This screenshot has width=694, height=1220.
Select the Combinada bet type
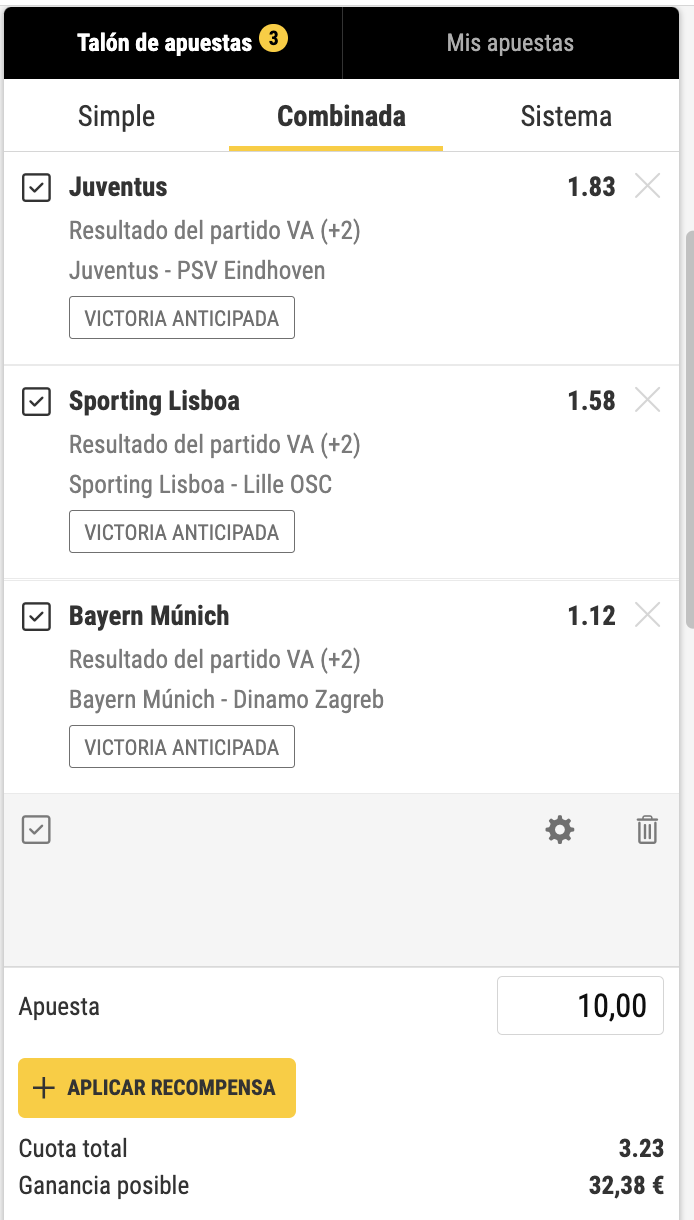point(341,116)
